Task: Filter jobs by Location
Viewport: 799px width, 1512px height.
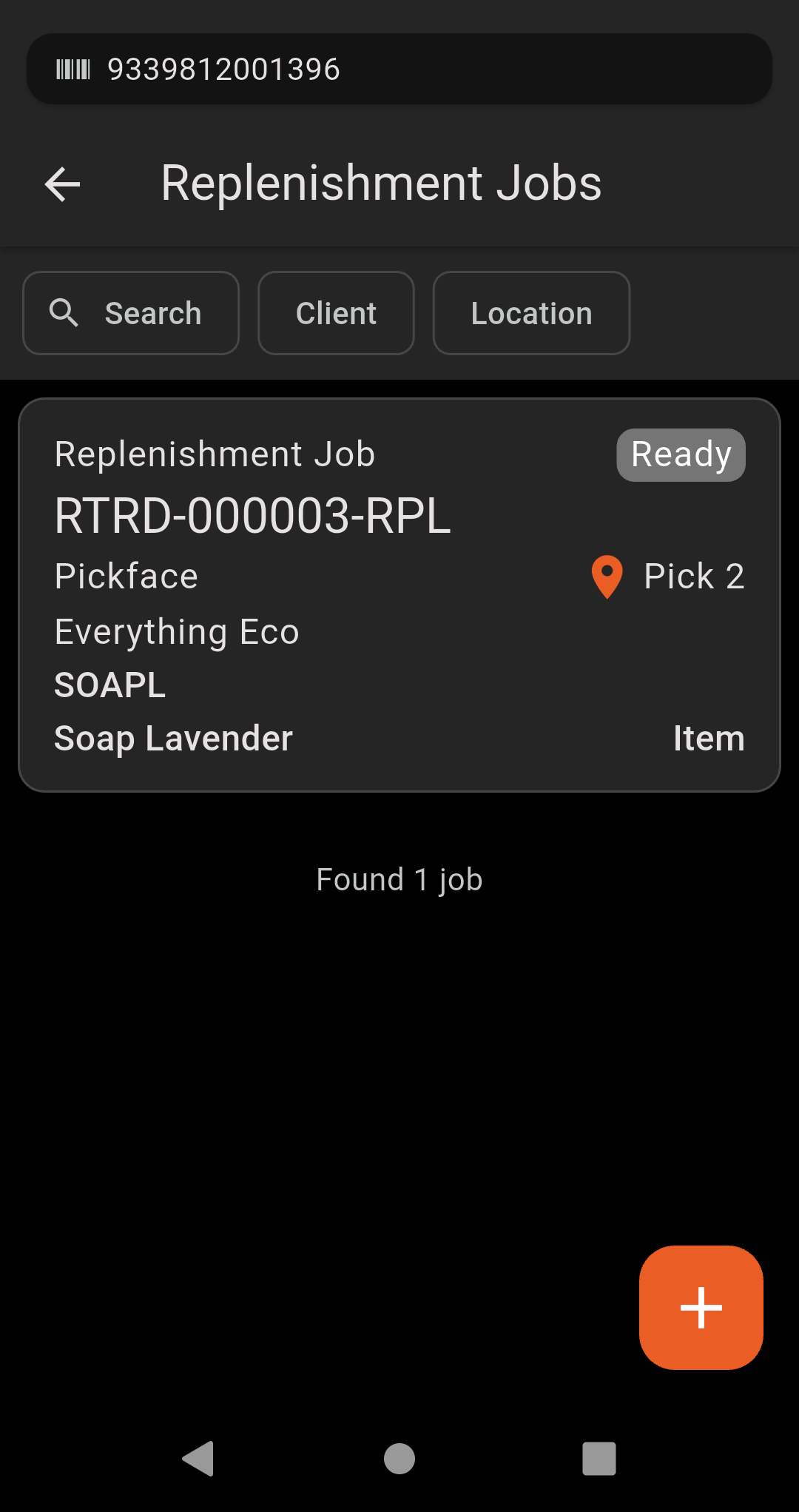Action: tap(531, 313)
